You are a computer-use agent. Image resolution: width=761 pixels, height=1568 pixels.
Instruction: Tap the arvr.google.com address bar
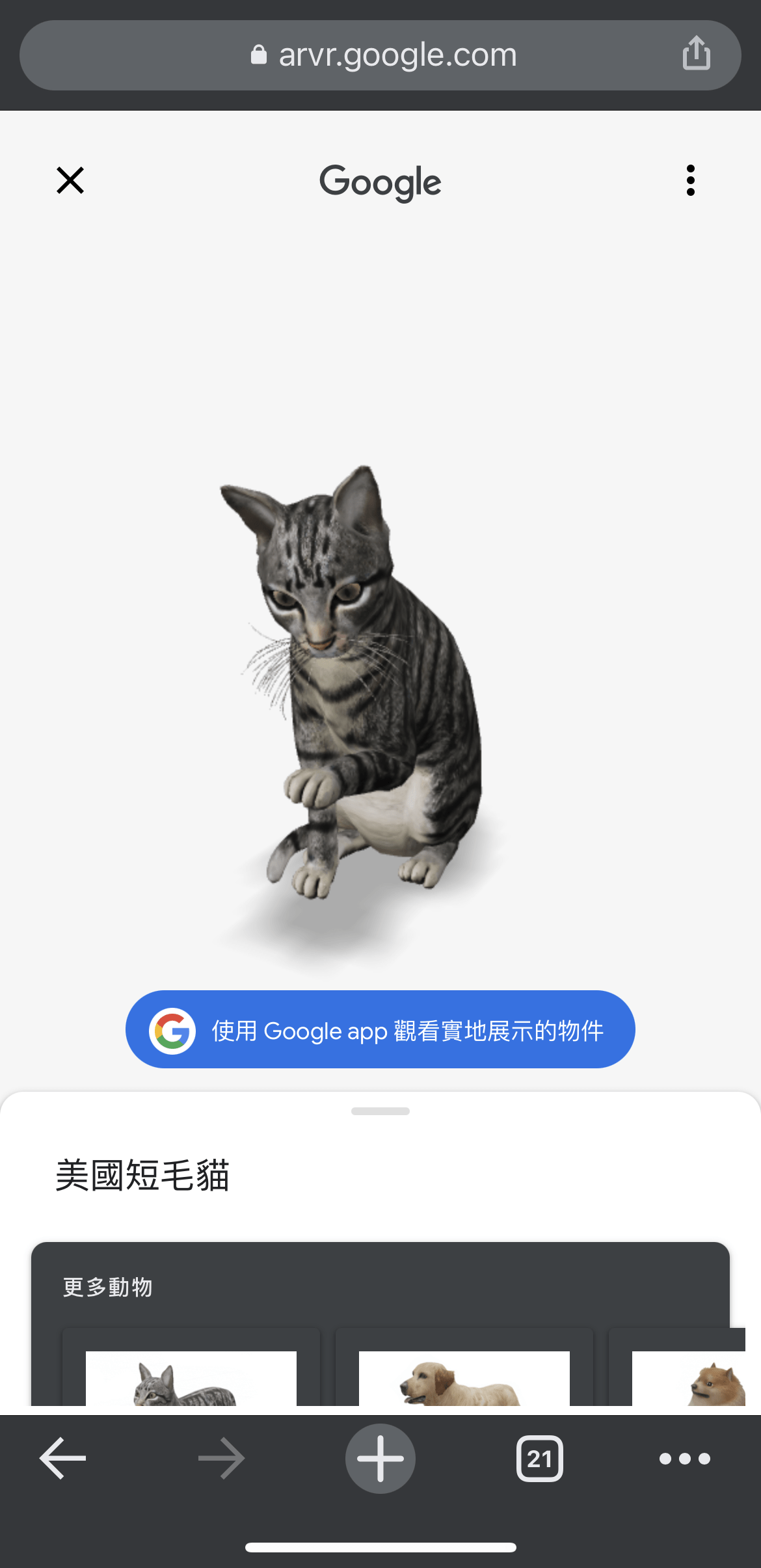coord(384,55)
